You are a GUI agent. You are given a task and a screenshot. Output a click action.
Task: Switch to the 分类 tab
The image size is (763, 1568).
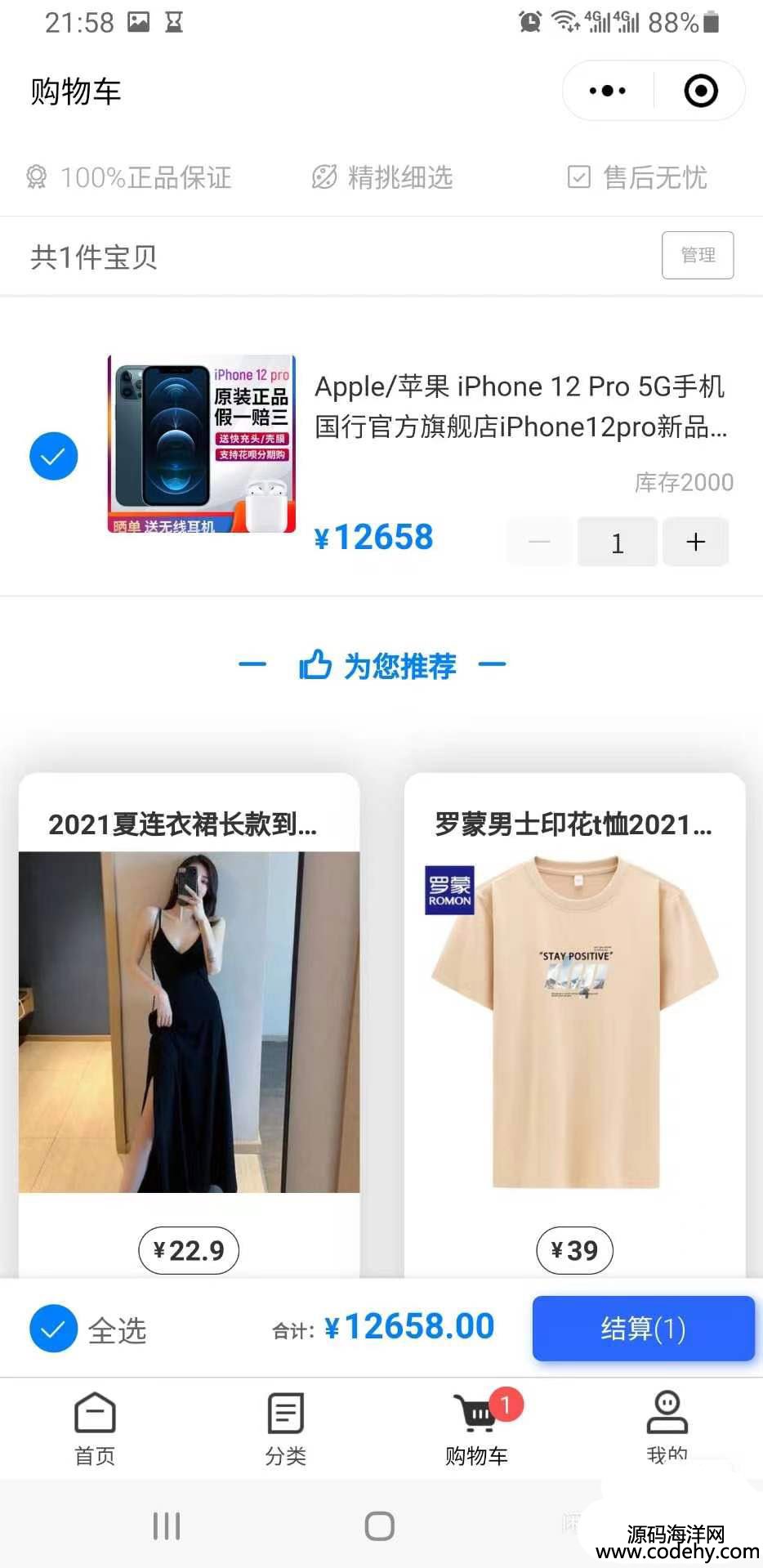point(285,1428)
